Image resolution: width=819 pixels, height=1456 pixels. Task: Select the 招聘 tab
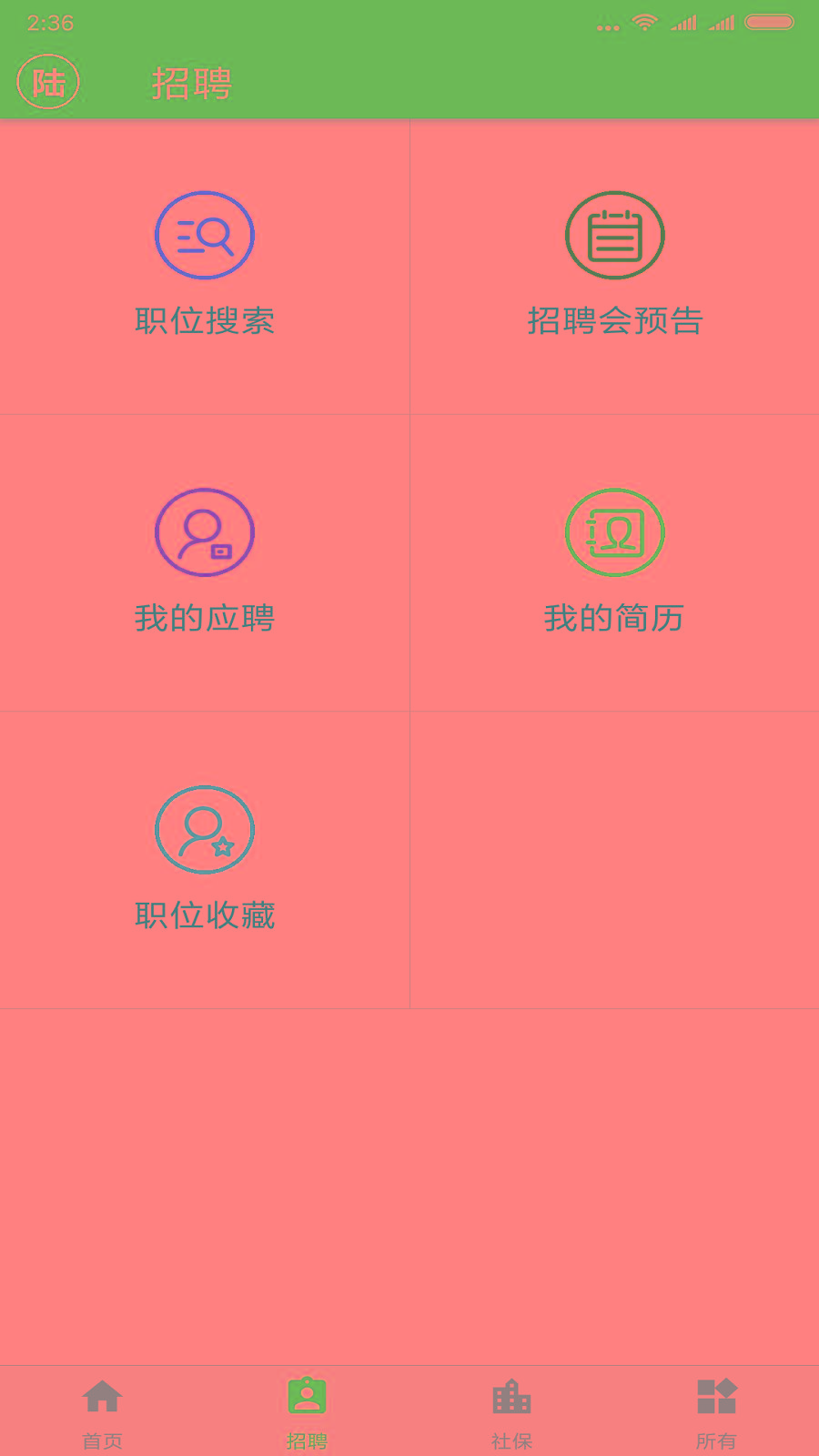(307, 1412)
